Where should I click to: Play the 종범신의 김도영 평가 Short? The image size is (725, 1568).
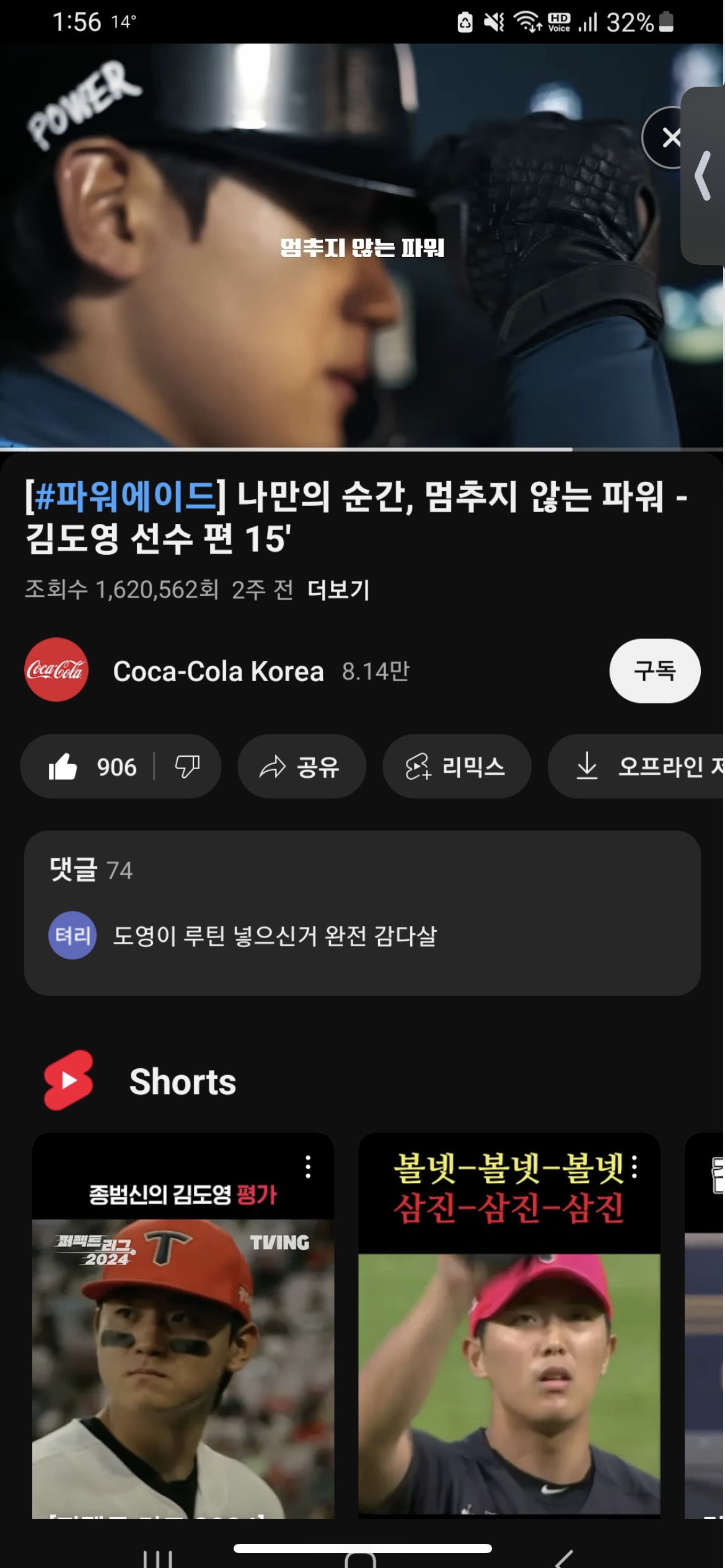click(x=183, y=1362)
